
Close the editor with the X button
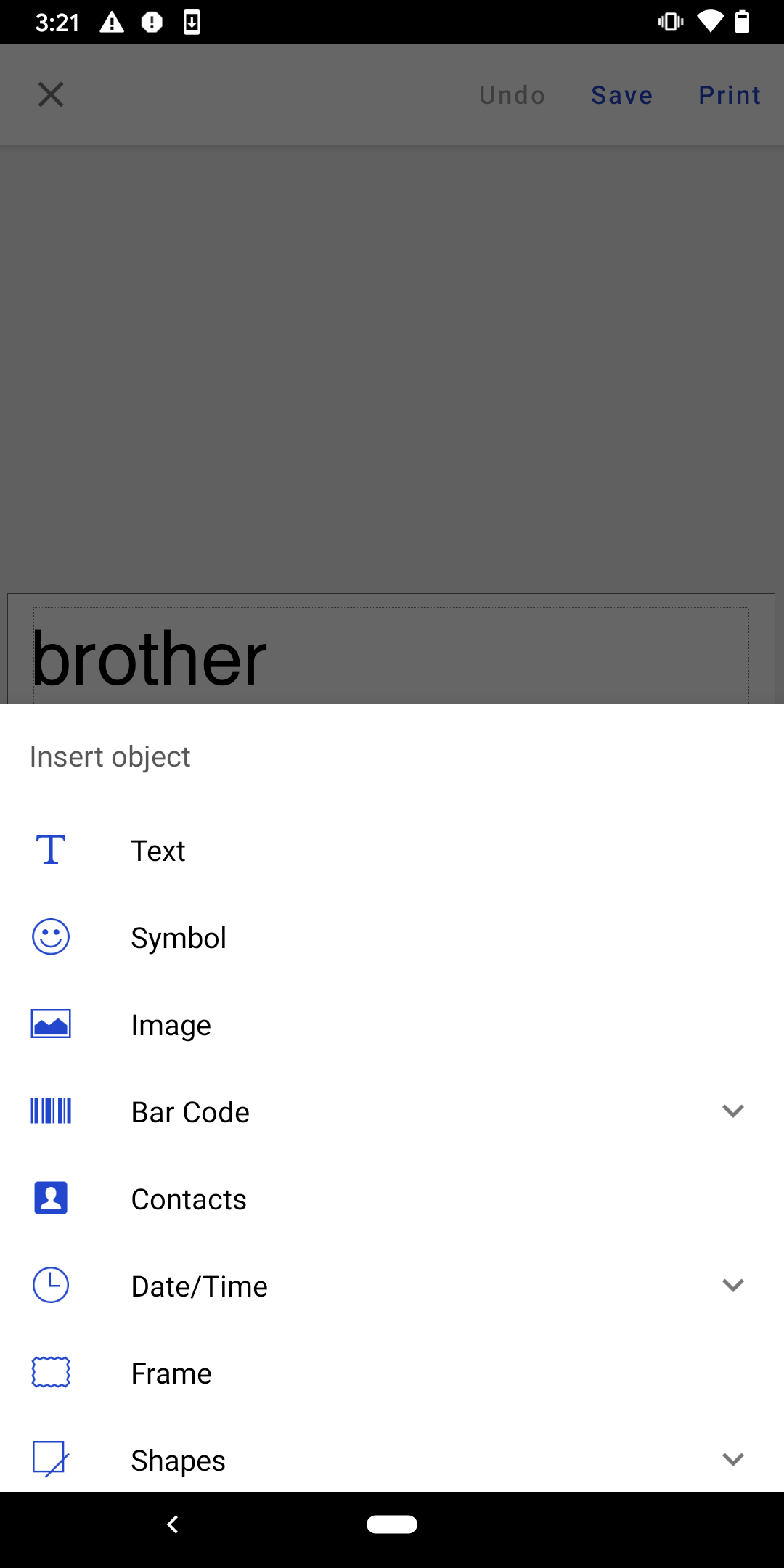[50, 94]
